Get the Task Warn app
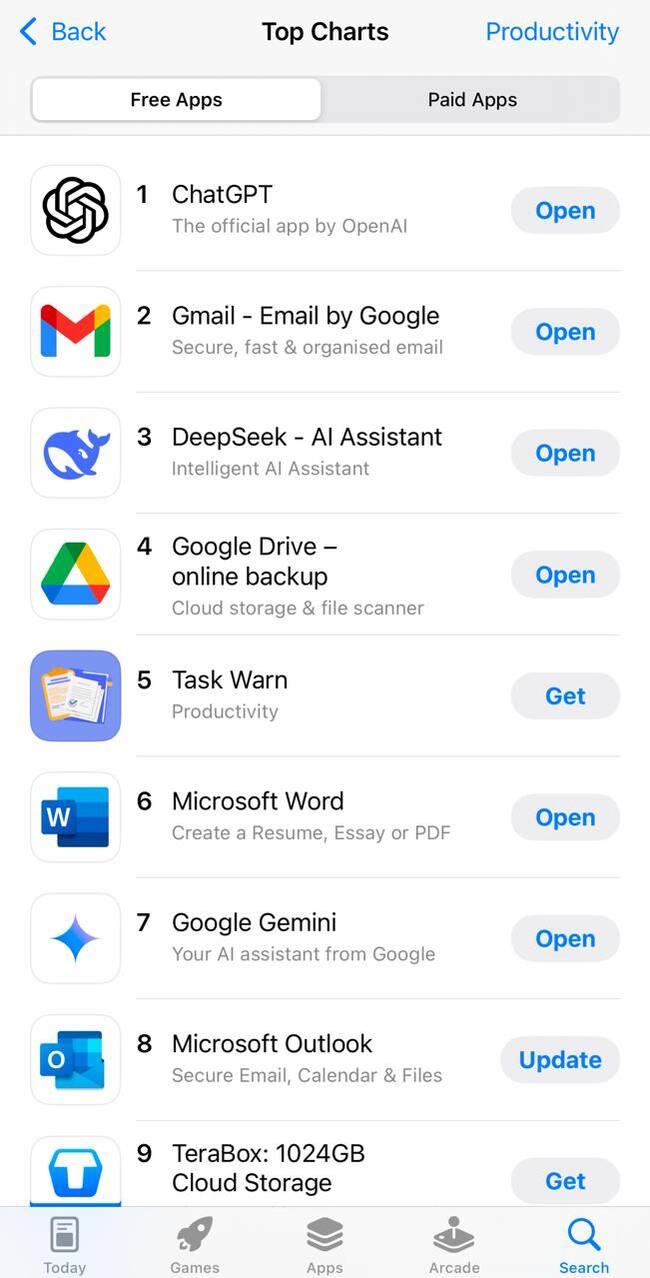 tap(565, 696)
